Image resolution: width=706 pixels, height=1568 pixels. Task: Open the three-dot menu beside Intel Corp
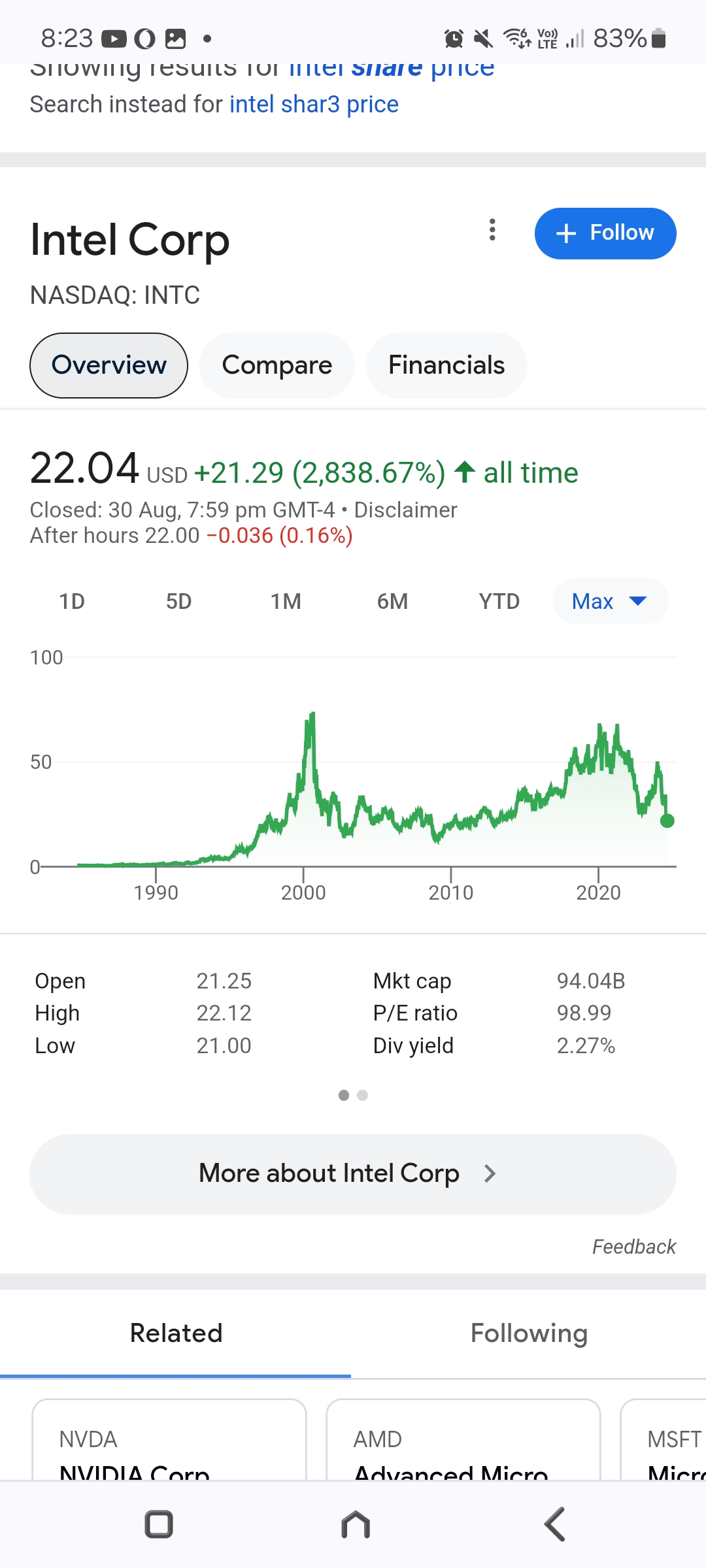coord(492,230)
